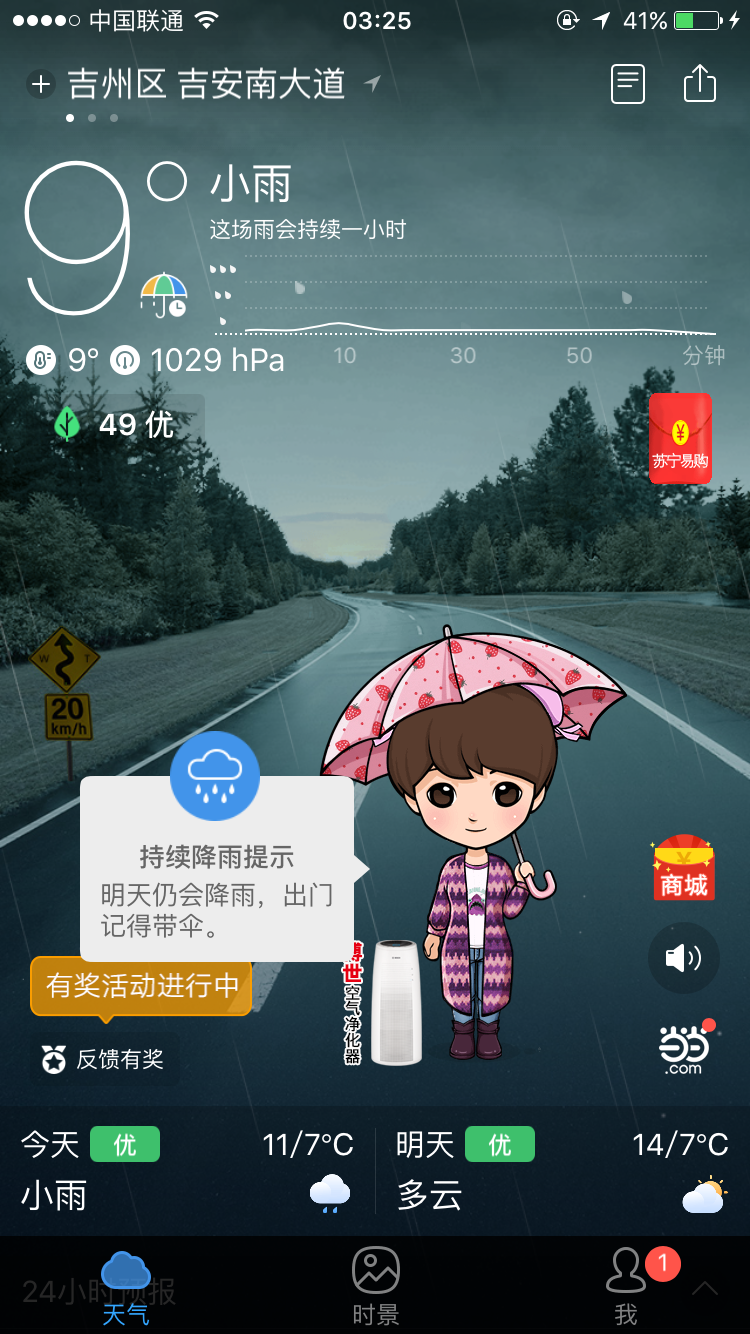Screen dimensions: 750x1334
Task: View today's 小雨 forecast details
Action: pyautogui.click(x=187, y=1170)
